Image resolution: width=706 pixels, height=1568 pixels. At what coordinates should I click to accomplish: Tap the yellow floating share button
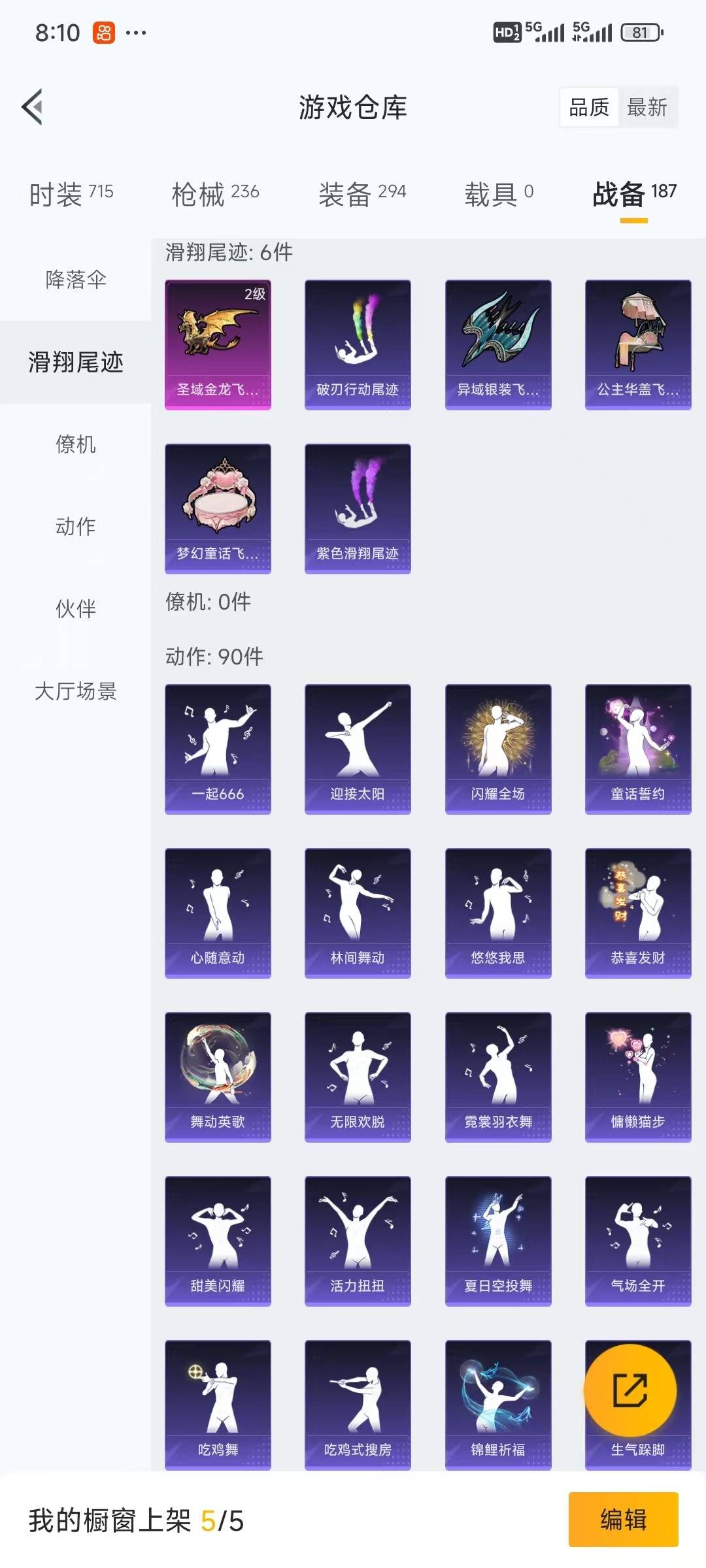[x=630, y=1390]
